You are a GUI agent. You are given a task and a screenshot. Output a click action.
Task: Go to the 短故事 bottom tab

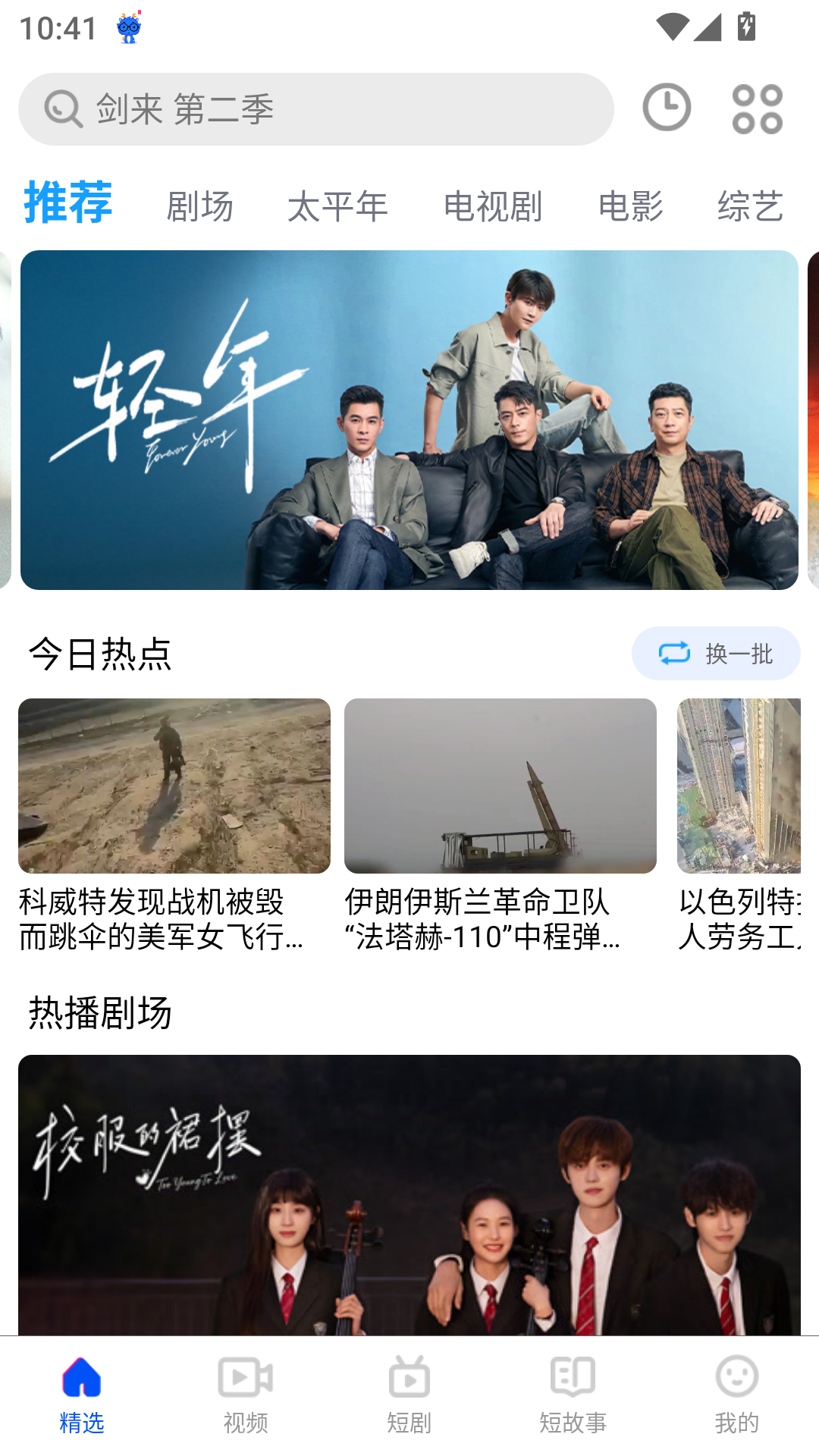[573, 1395]
